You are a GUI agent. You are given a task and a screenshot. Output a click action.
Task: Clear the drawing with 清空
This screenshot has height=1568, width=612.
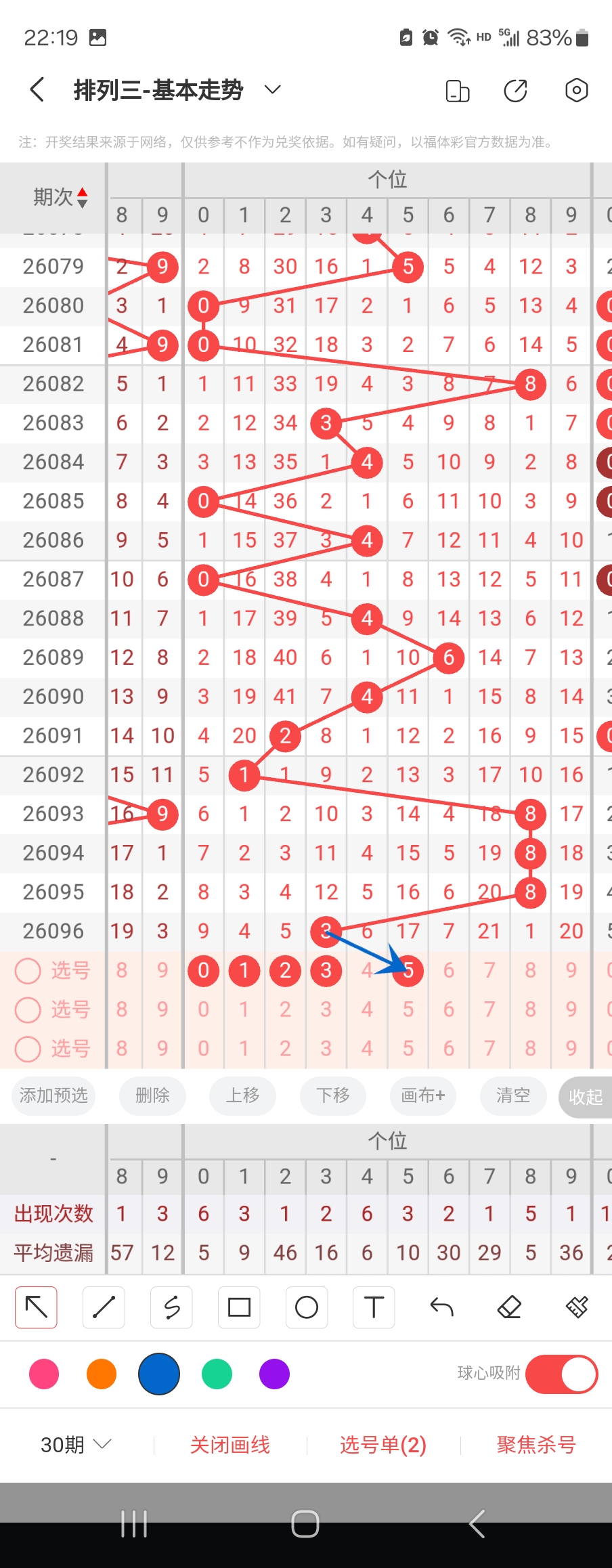pos(512,1095)
